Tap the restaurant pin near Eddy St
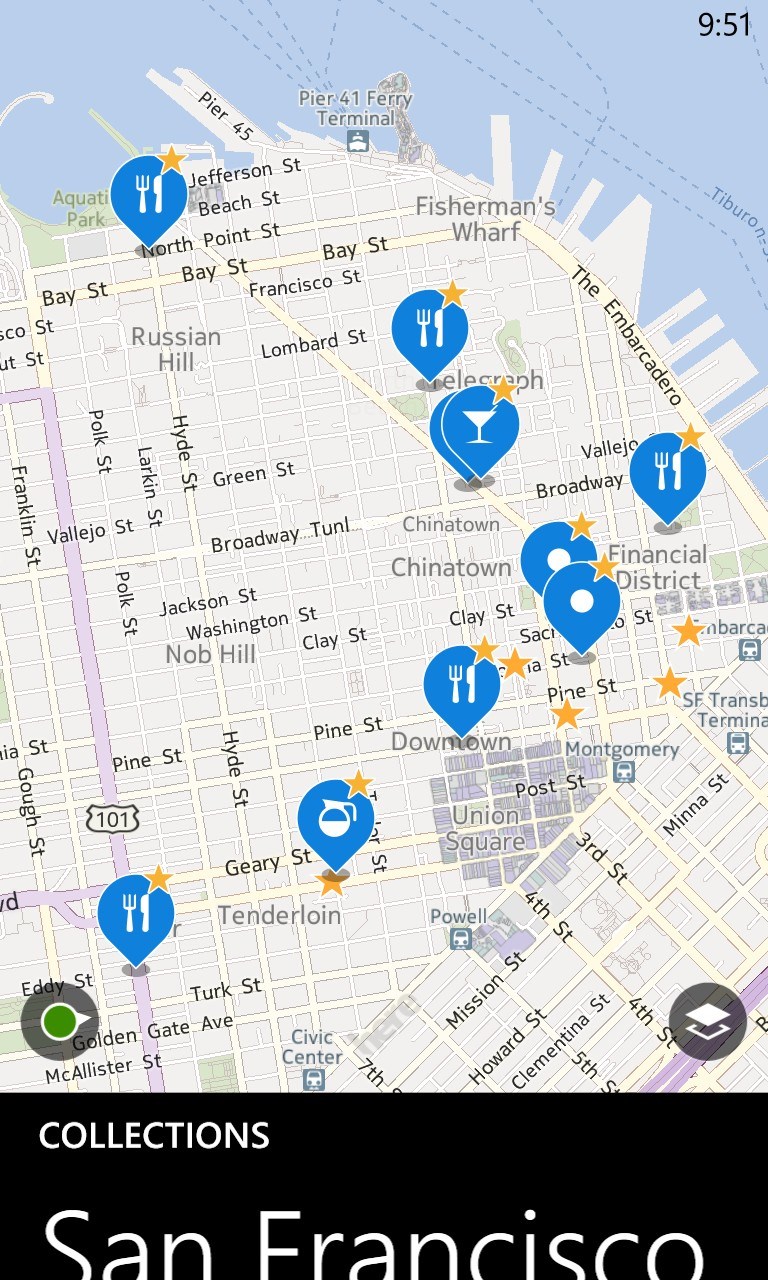Screen dimensions: 768x1280 coord(136,914)
